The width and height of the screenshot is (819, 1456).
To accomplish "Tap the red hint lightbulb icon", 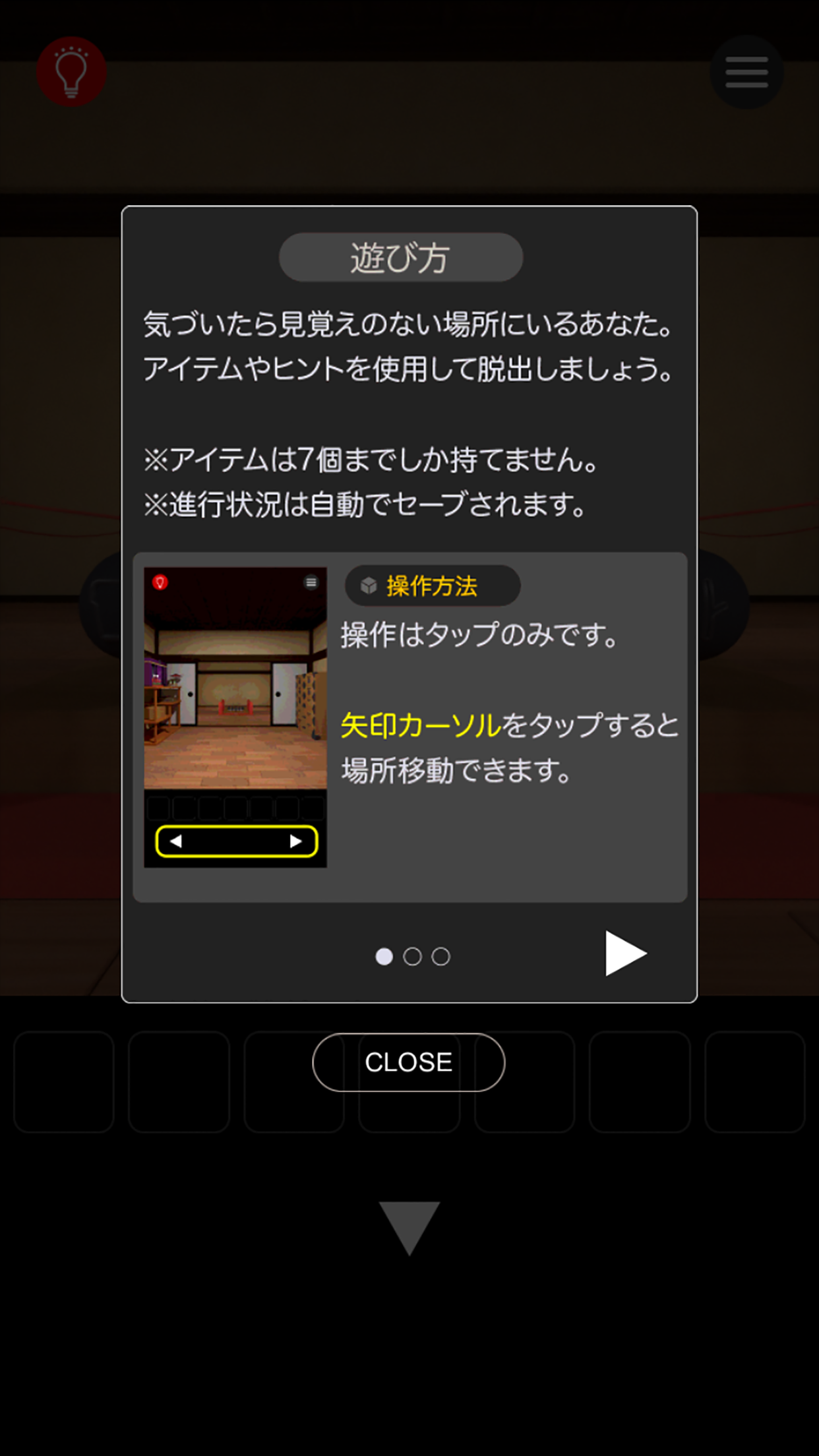I will click(x=72, y=72).
